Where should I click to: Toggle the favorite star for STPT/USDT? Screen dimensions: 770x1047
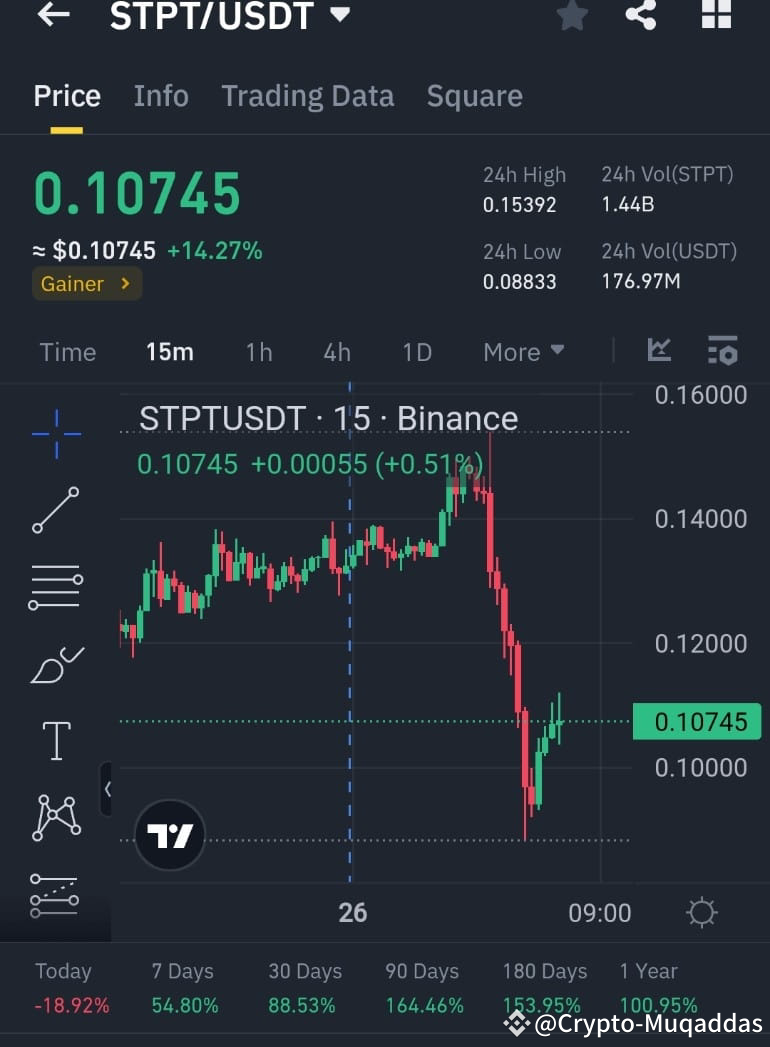point(571,16)
